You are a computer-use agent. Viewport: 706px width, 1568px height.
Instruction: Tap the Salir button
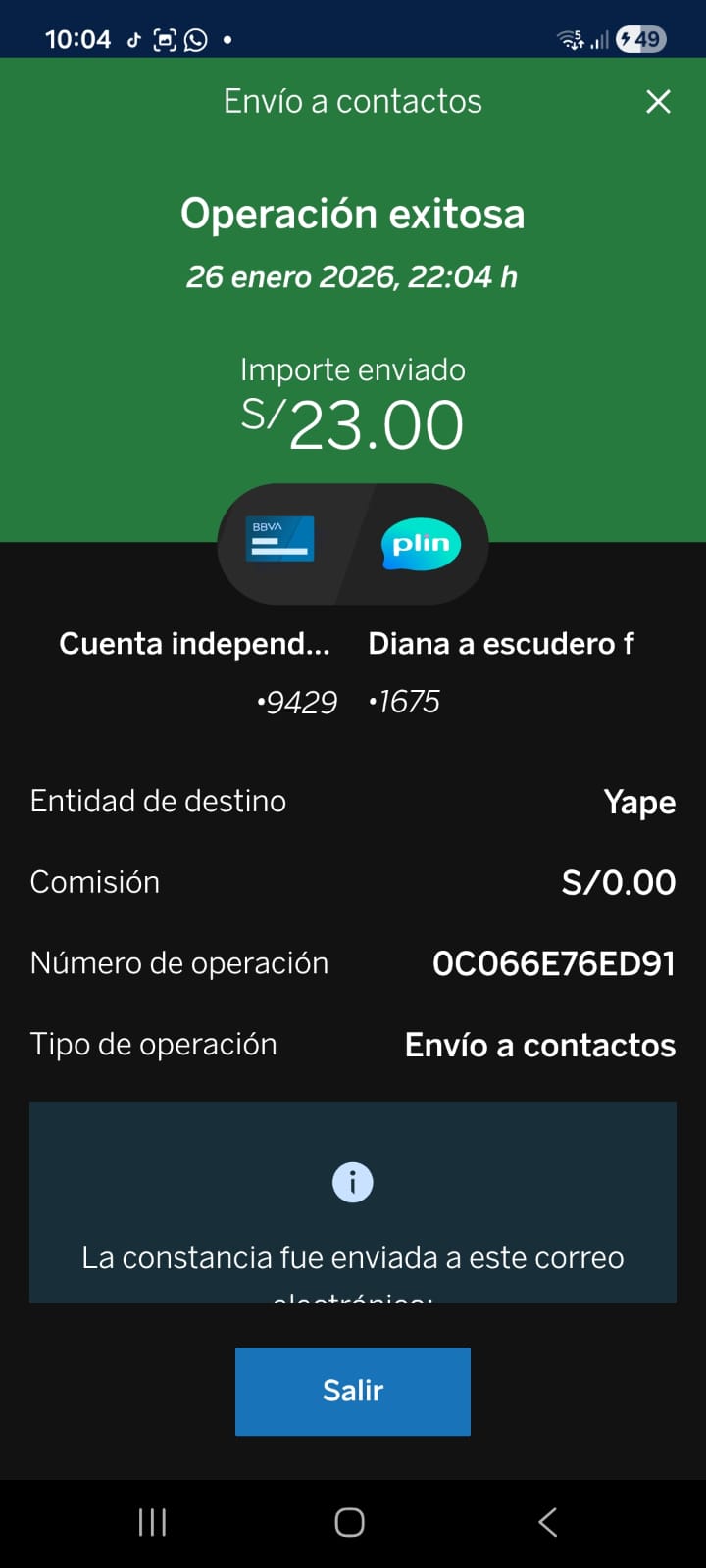353,1391
